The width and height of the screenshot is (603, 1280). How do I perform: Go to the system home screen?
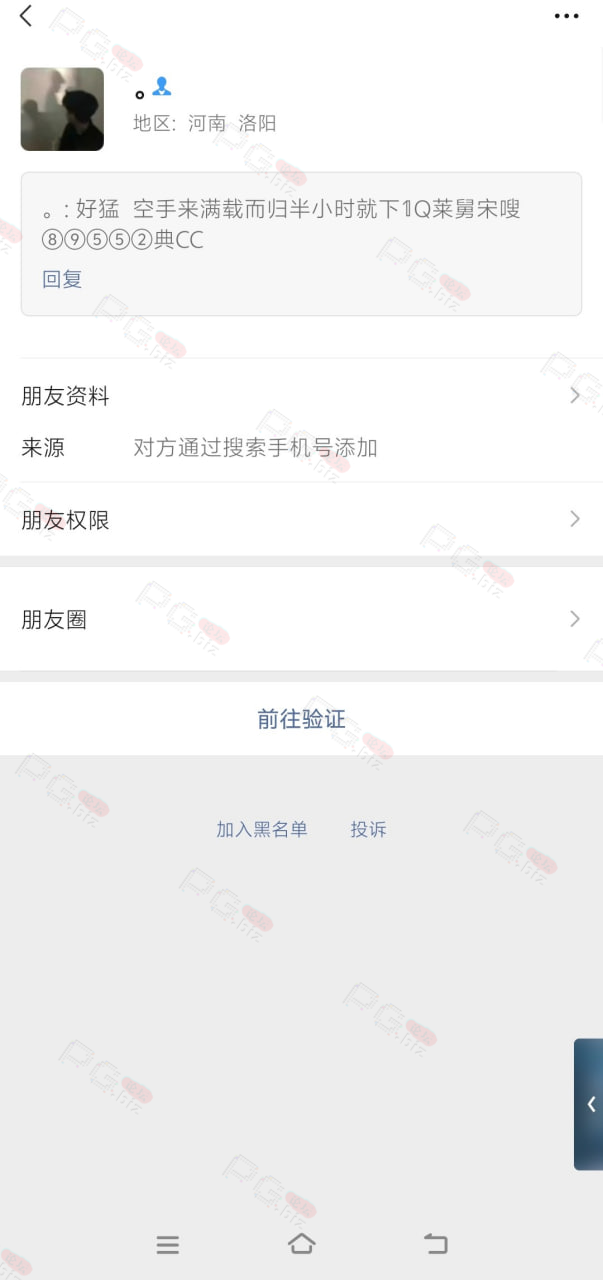301,1244
